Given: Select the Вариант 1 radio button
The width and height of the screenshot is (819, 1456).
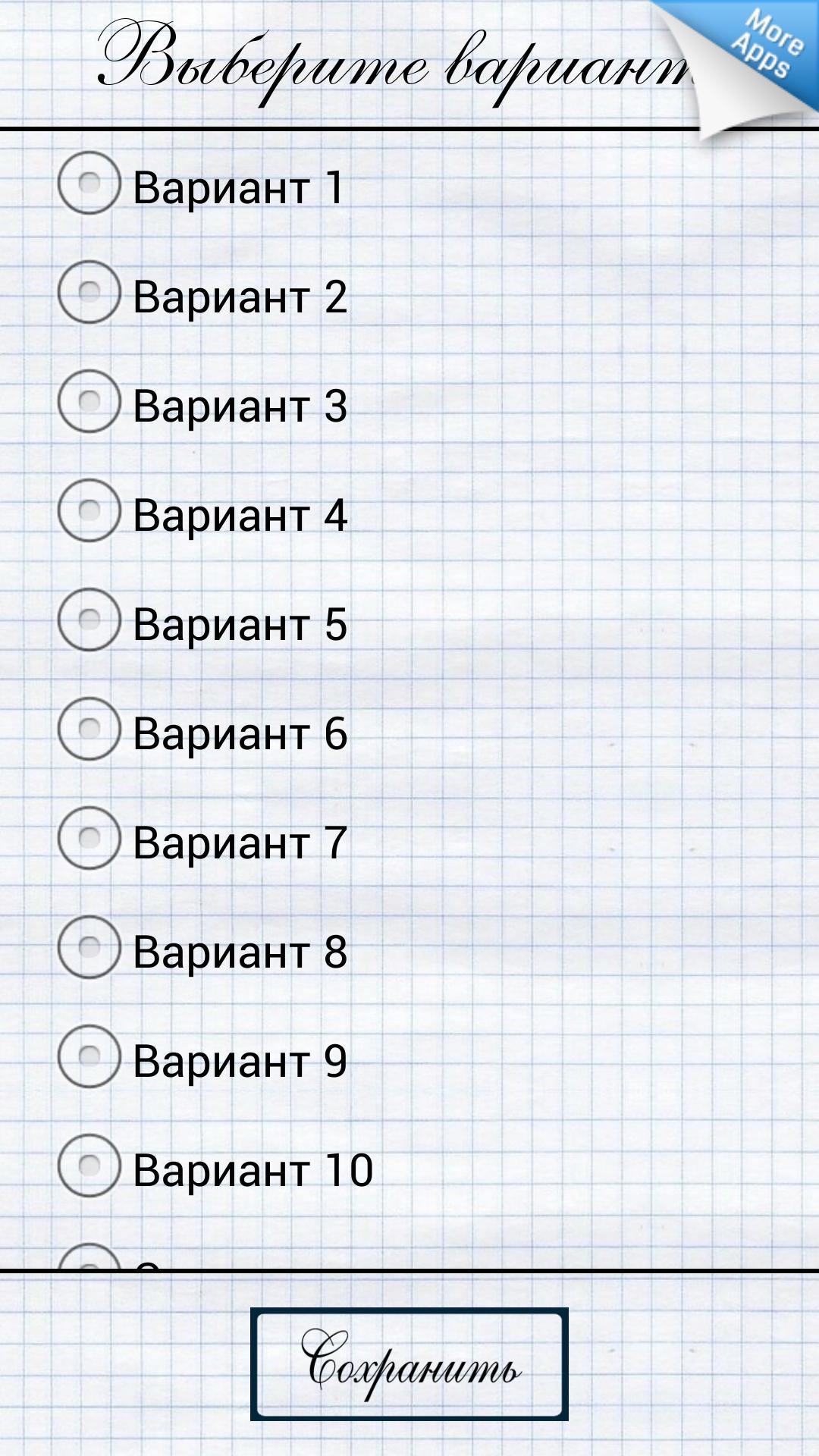Looking at the screenshot, I should pos(89,184).
